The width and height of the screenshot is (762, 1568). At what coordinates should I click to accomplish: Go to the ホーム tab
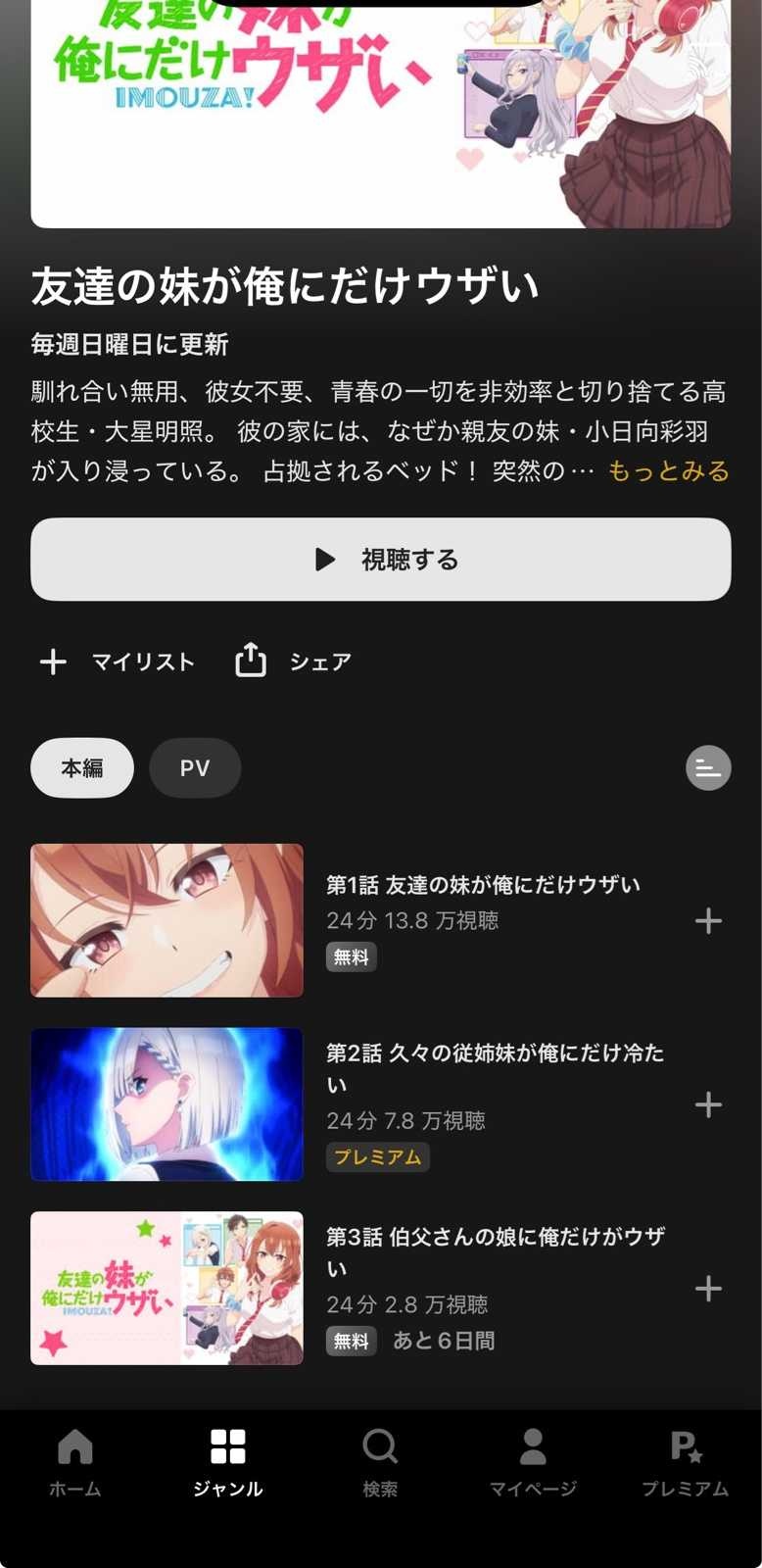point(75,1462)
